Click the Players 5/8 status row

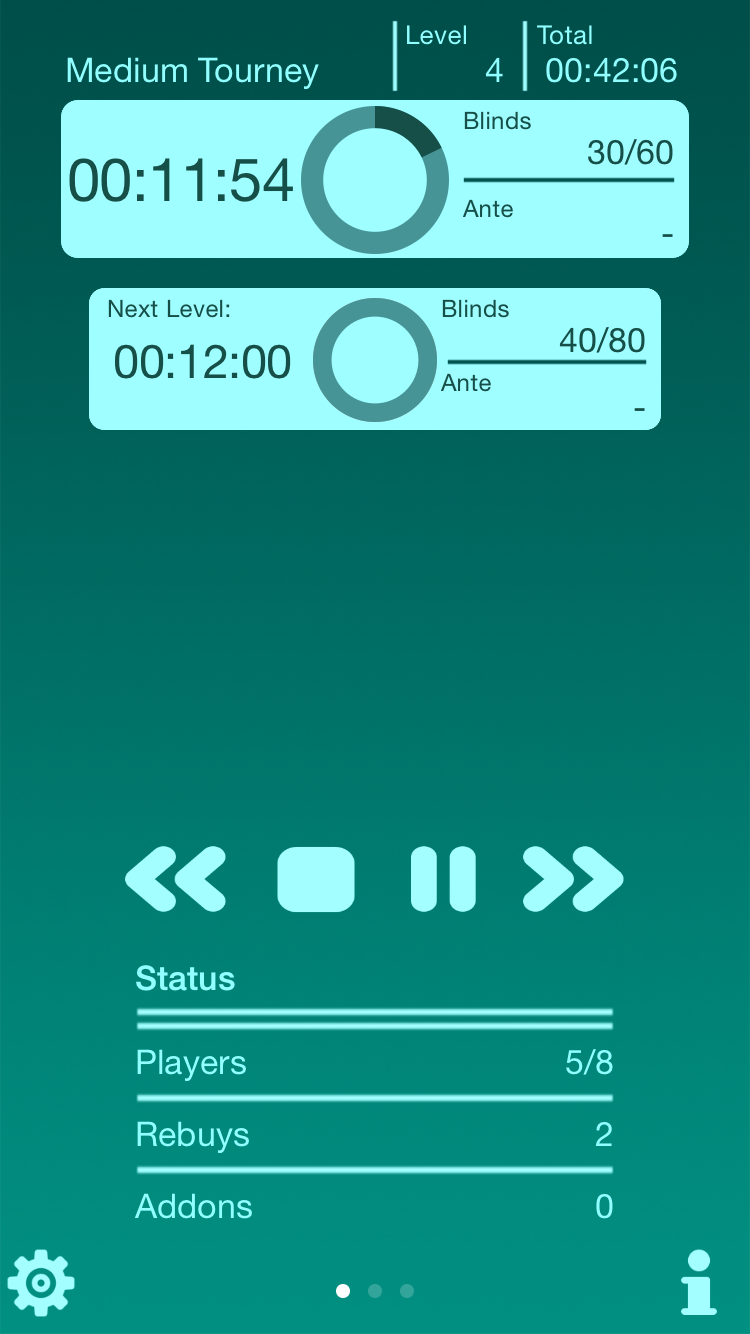click(x=375, y=1062)
